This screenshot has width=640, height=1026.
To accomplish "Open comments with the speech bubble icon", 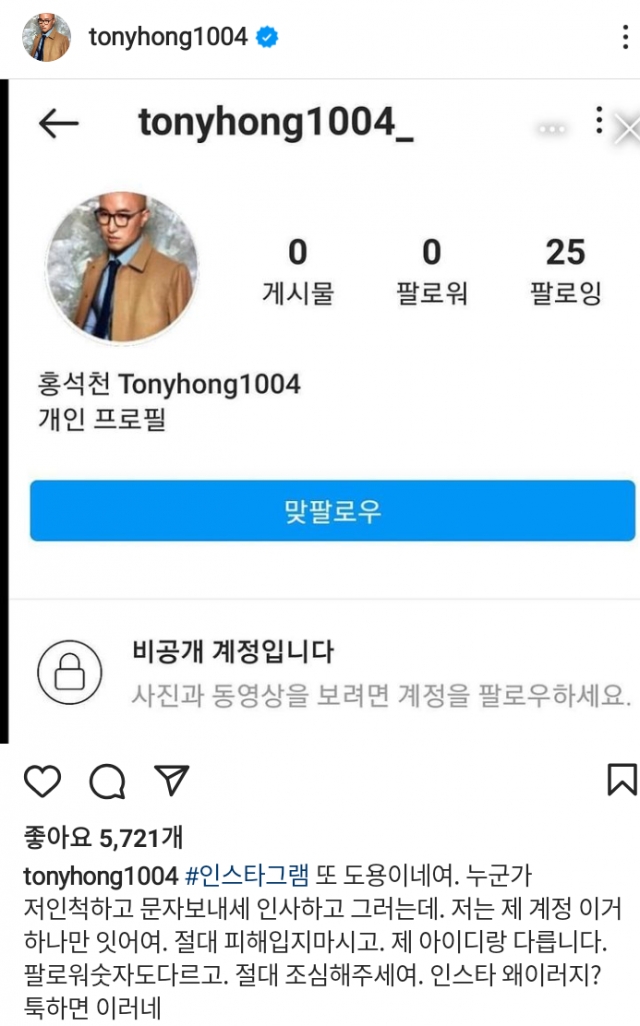I will pos(107,781).
